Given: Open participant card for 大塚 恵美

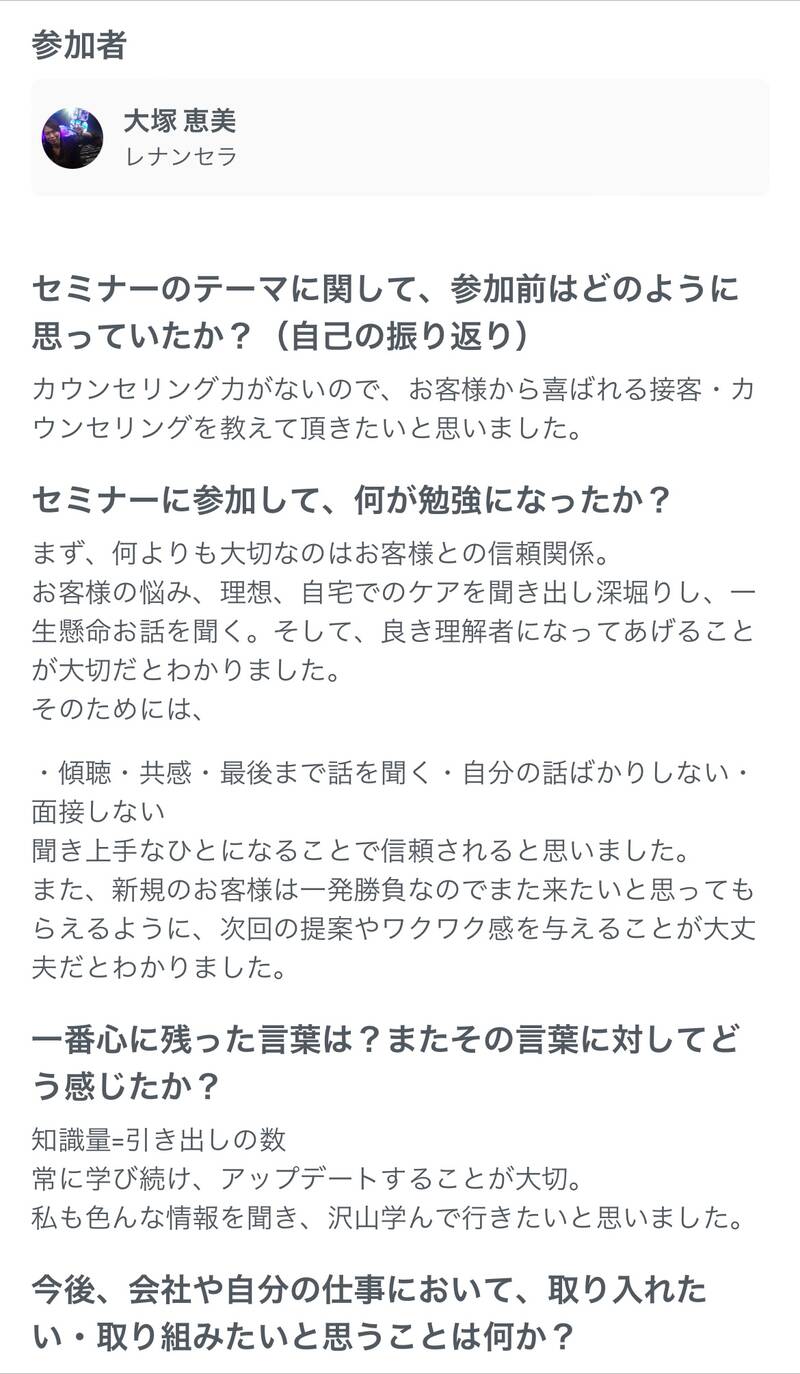Looking at the screenshot, I should (400, 138).
